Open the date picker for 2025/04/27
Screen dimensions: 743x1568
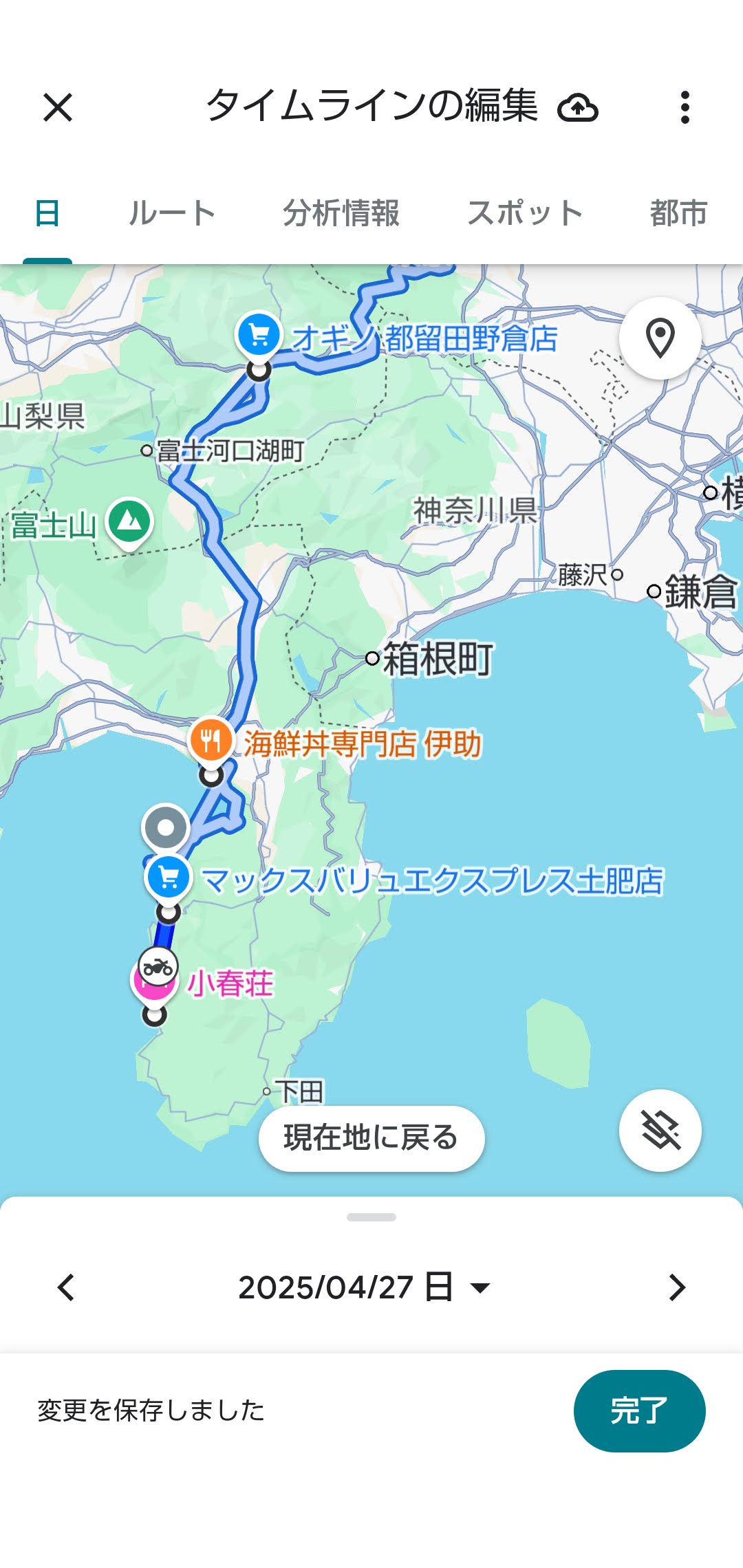pyautogui.click(x=365, y=1287)
